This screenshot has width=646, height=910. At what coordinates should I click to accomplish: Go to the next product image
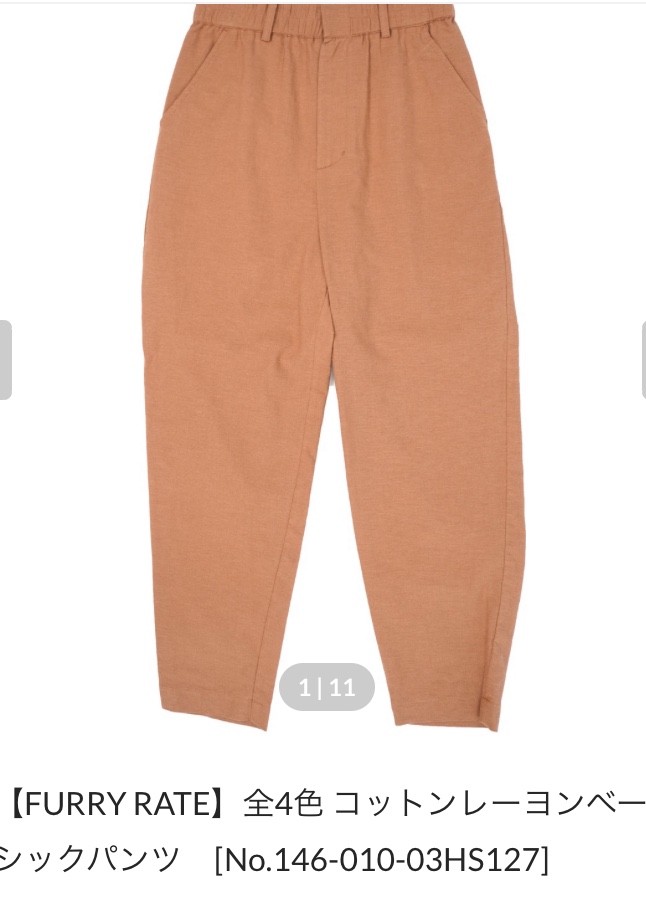[x=641, y=360]
